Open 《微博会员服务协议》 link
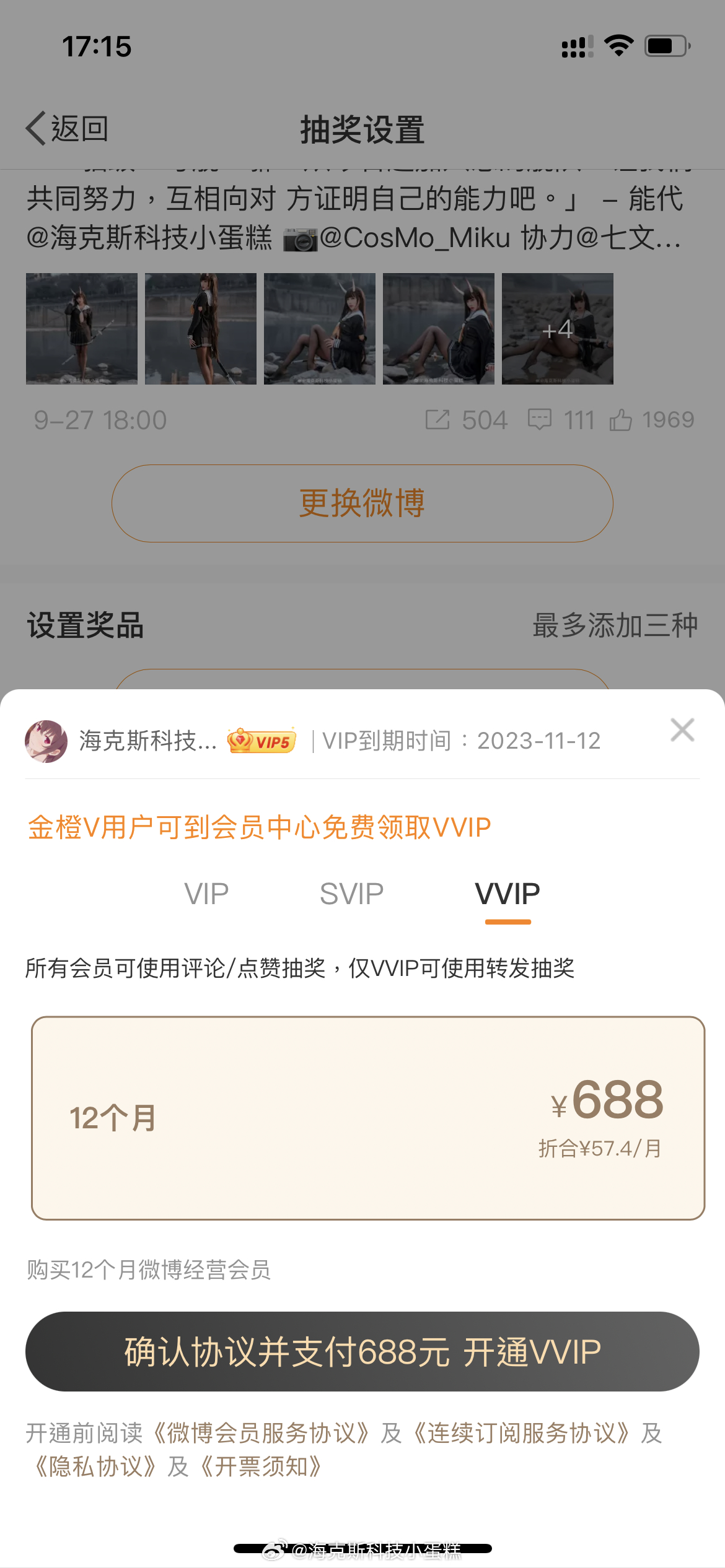 click(261, 1433)
